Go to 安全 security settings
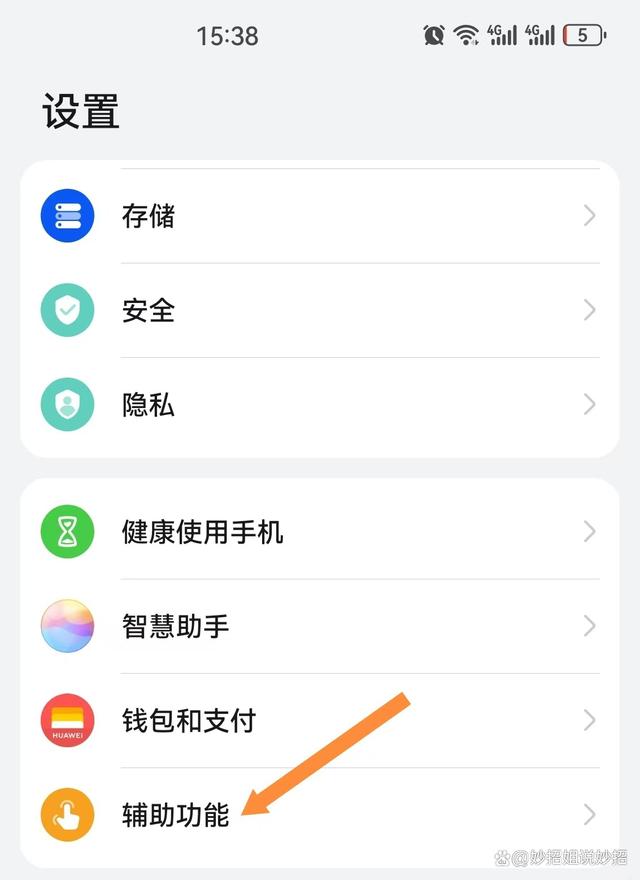640x880 pixels. tap(320, 311)
